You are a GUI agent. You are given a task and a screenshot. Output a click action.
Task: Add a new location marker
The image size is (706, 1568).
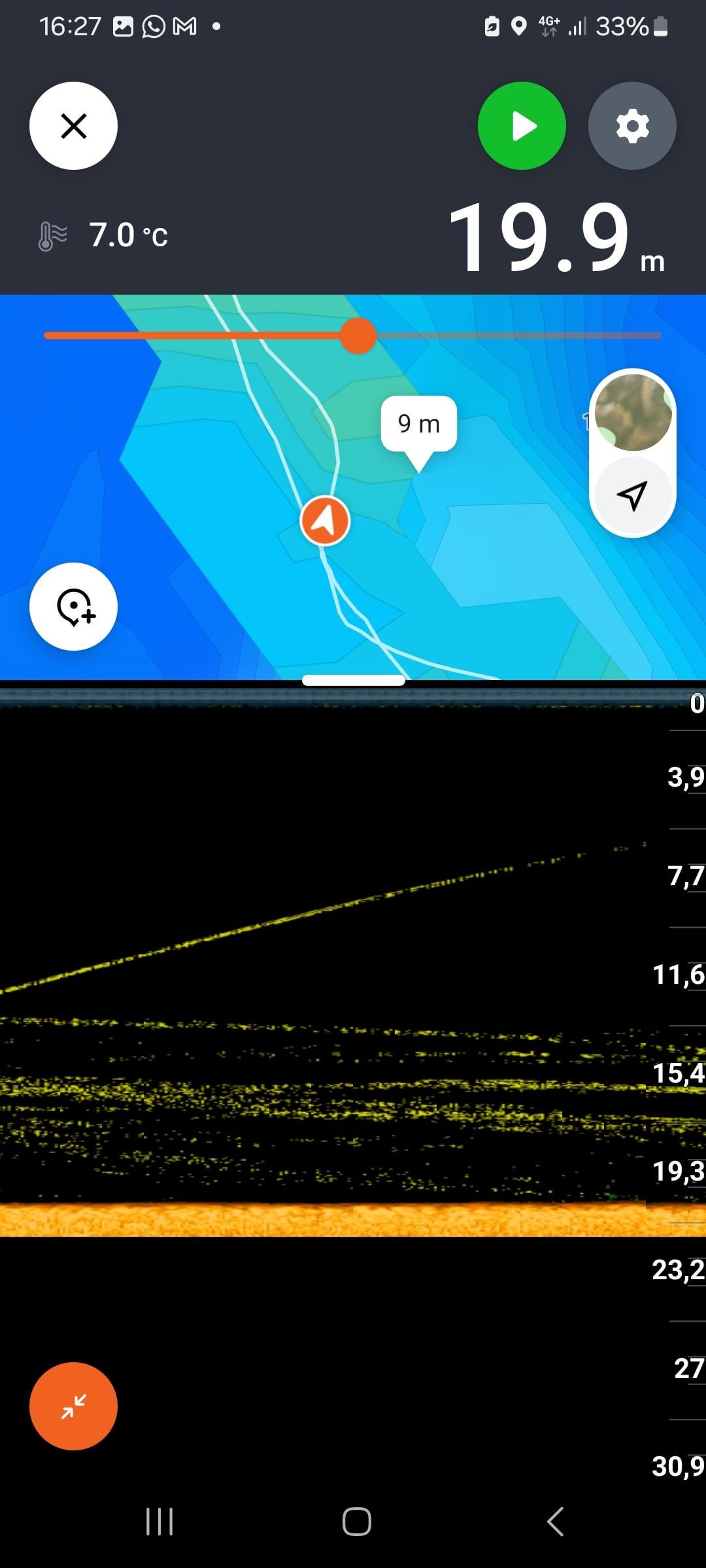point(73,606)
